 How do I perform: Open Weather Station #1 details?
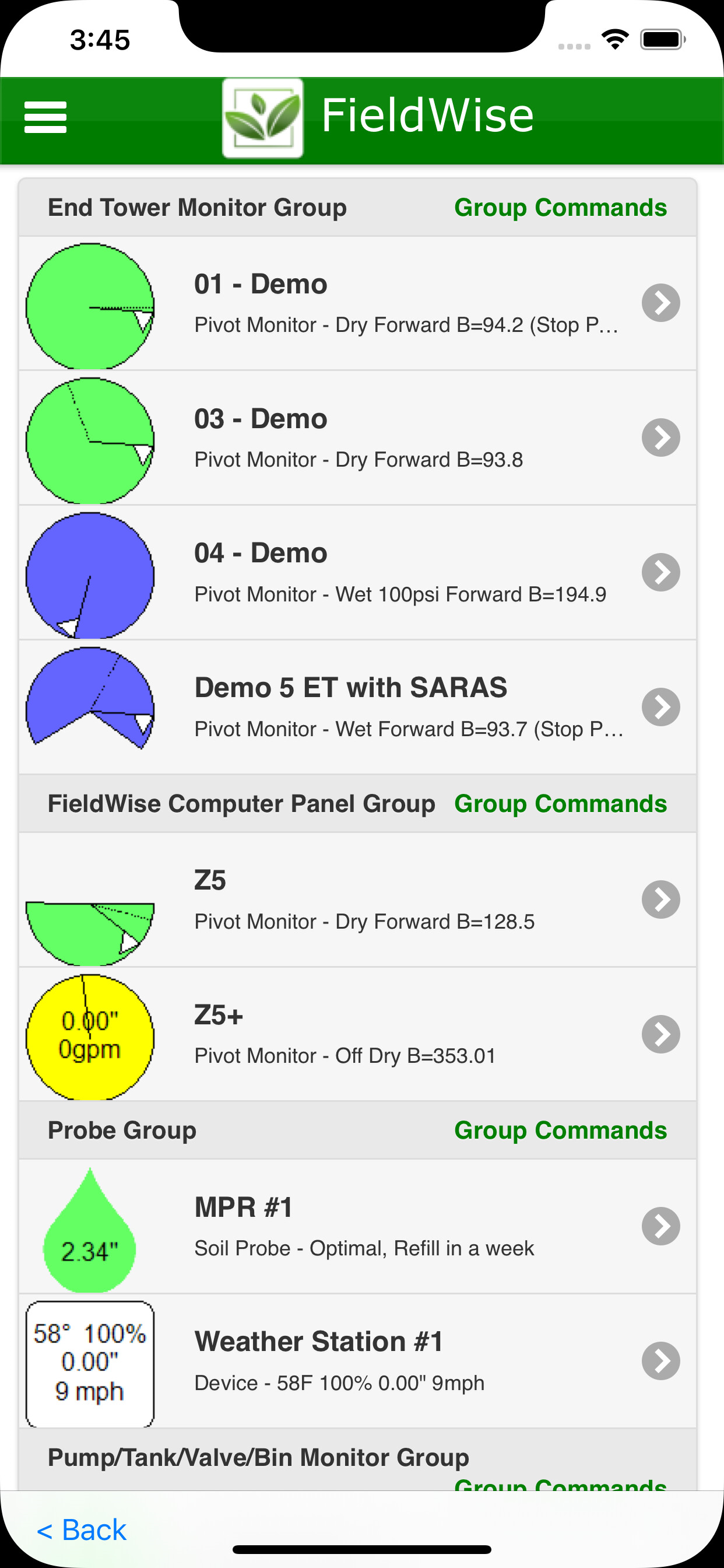pyautogui.click(x=358, y=1360)
